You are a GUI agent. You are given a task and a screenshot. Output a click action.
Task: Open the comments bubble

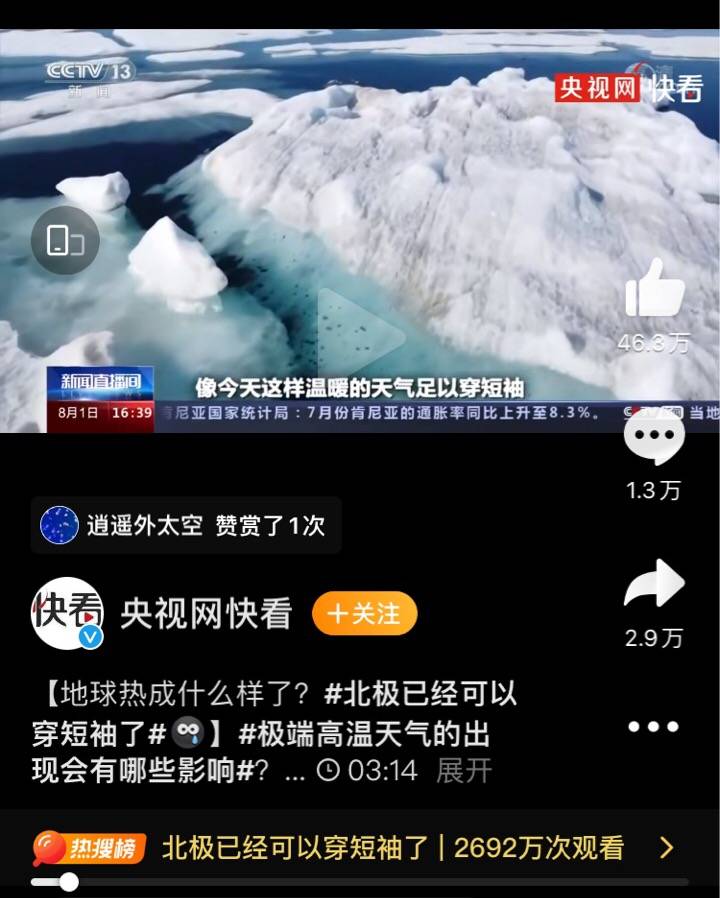point(654,438)
